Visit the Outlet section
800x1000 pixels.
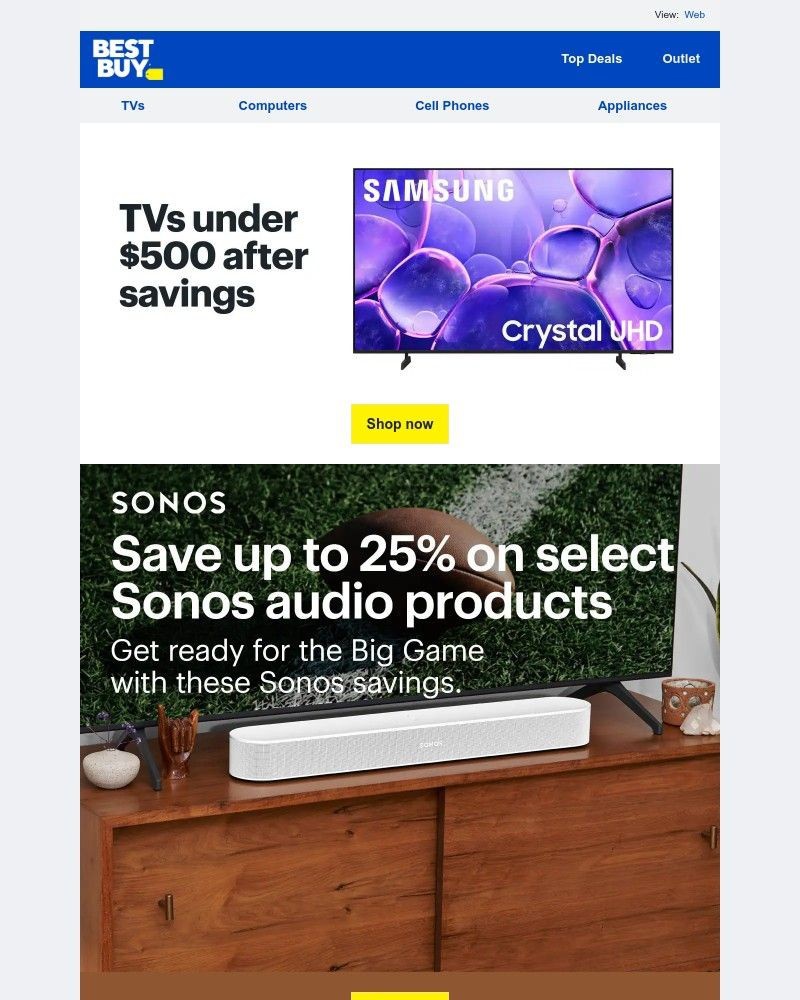coord(680,59)
